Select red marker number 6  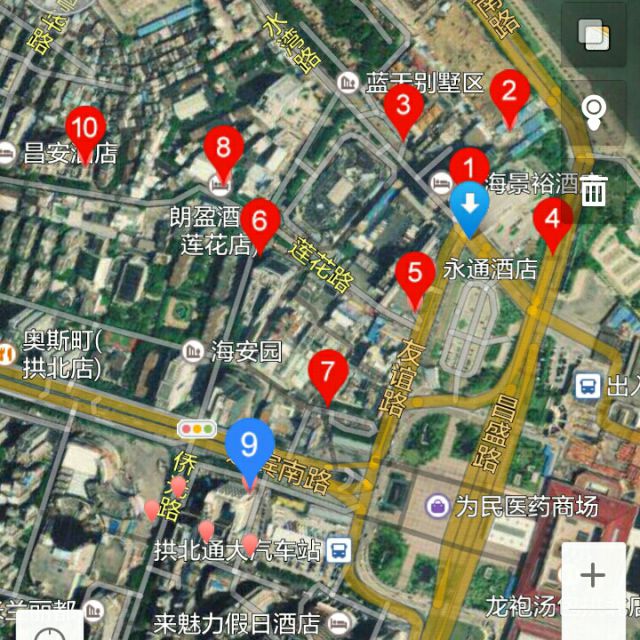(x=260, y=220)
